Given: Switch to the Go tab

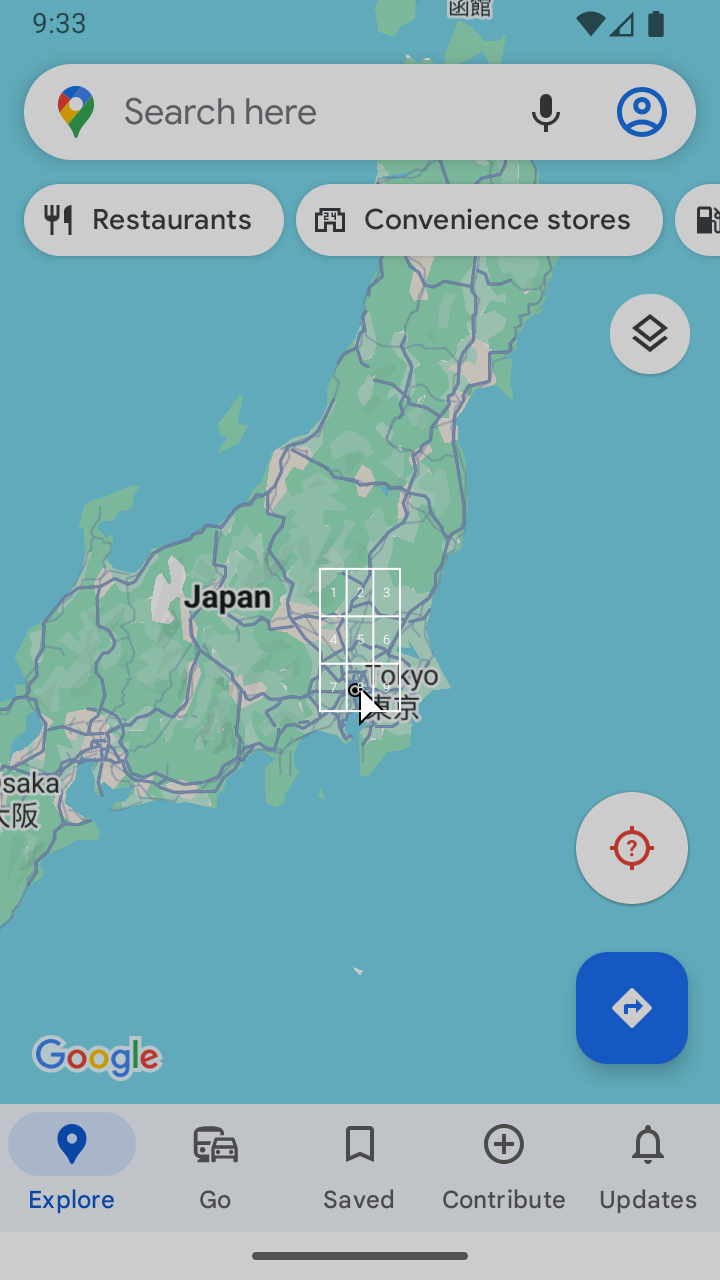Looking at the screenshot, I should tap(215, 1168).
